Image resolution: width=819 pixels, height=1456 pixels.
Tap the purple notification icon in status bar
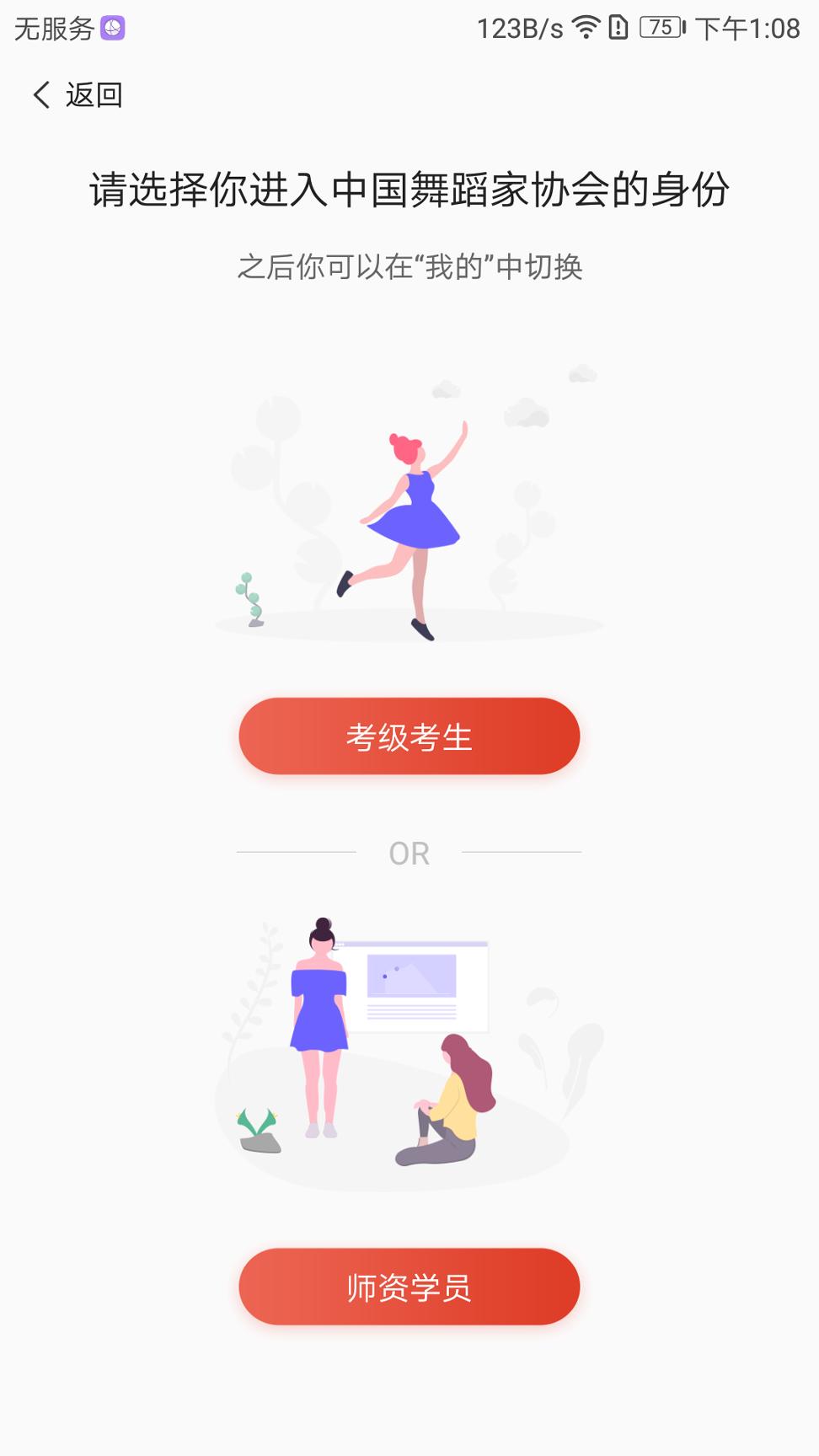[x=114, y=28]
